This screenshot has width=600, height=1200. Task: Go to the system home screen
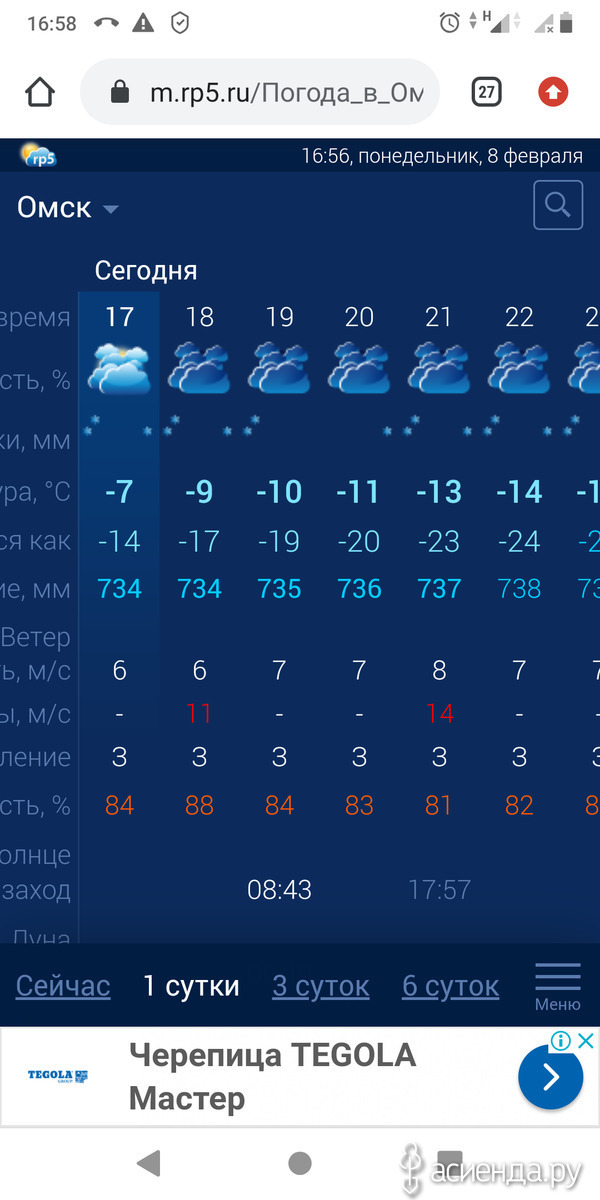[300, 1162]
